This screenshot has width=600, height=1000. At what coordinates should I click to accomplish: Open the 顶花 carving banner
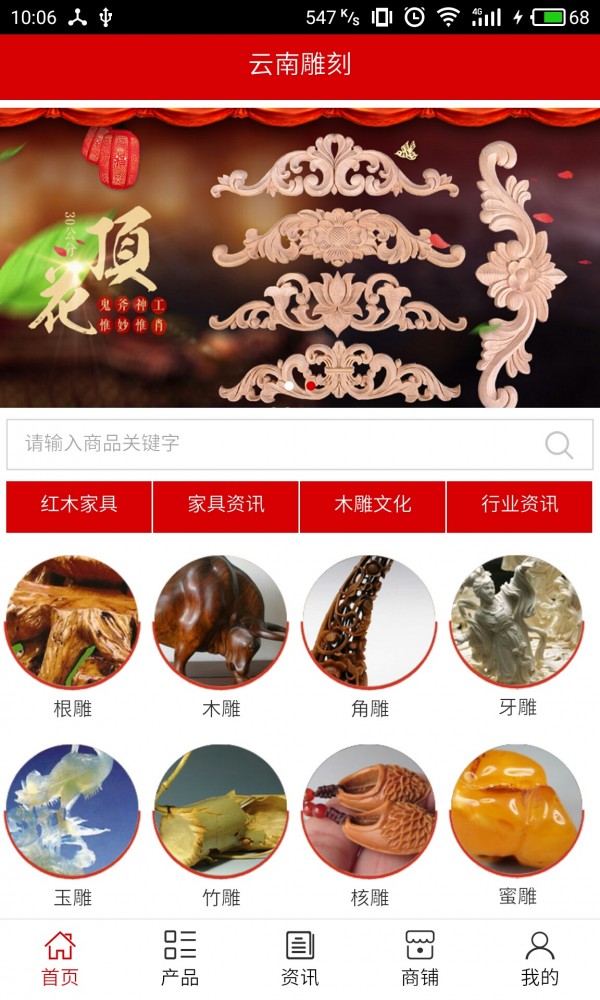click(x=300, y=258)
